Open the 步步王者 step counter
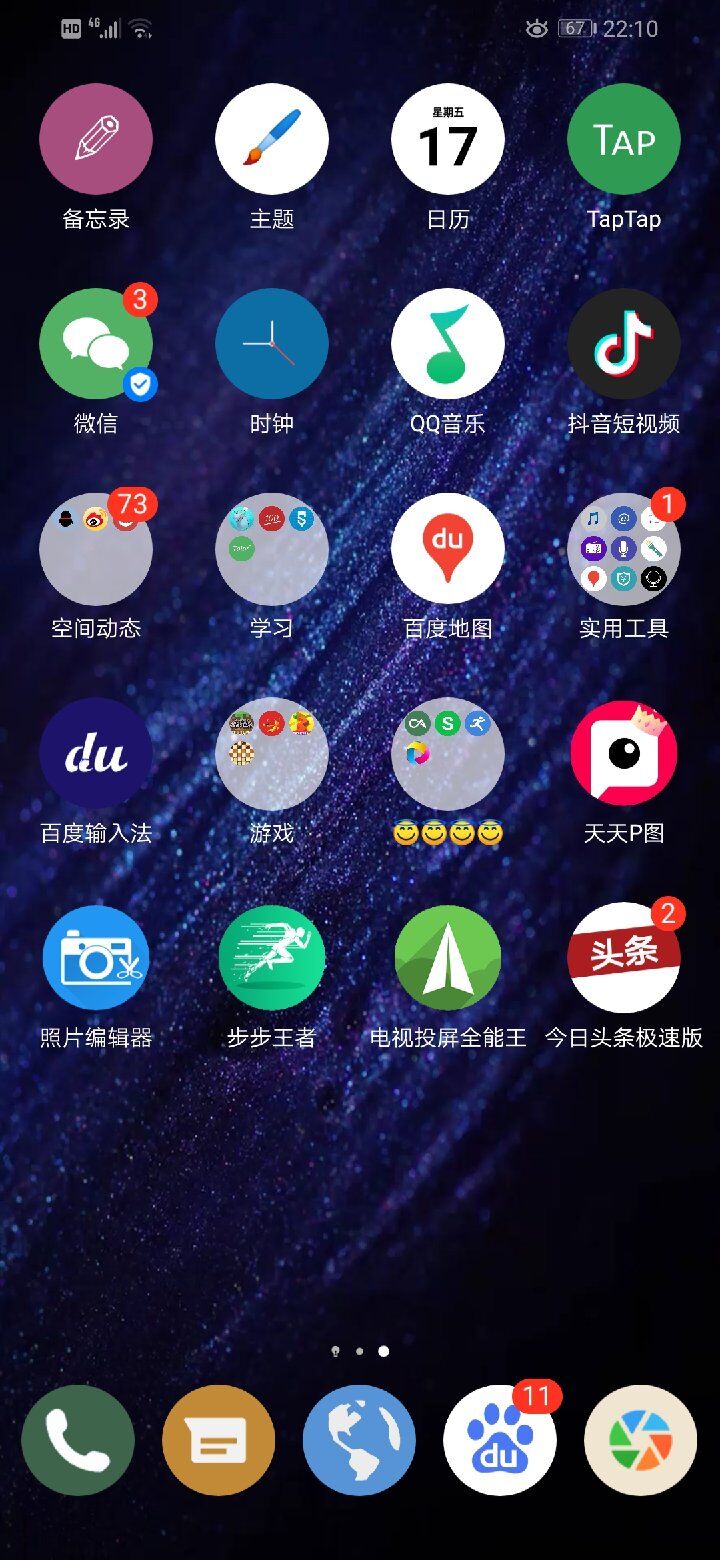This screenshot has width=720, height=1560. coord(271,957)
